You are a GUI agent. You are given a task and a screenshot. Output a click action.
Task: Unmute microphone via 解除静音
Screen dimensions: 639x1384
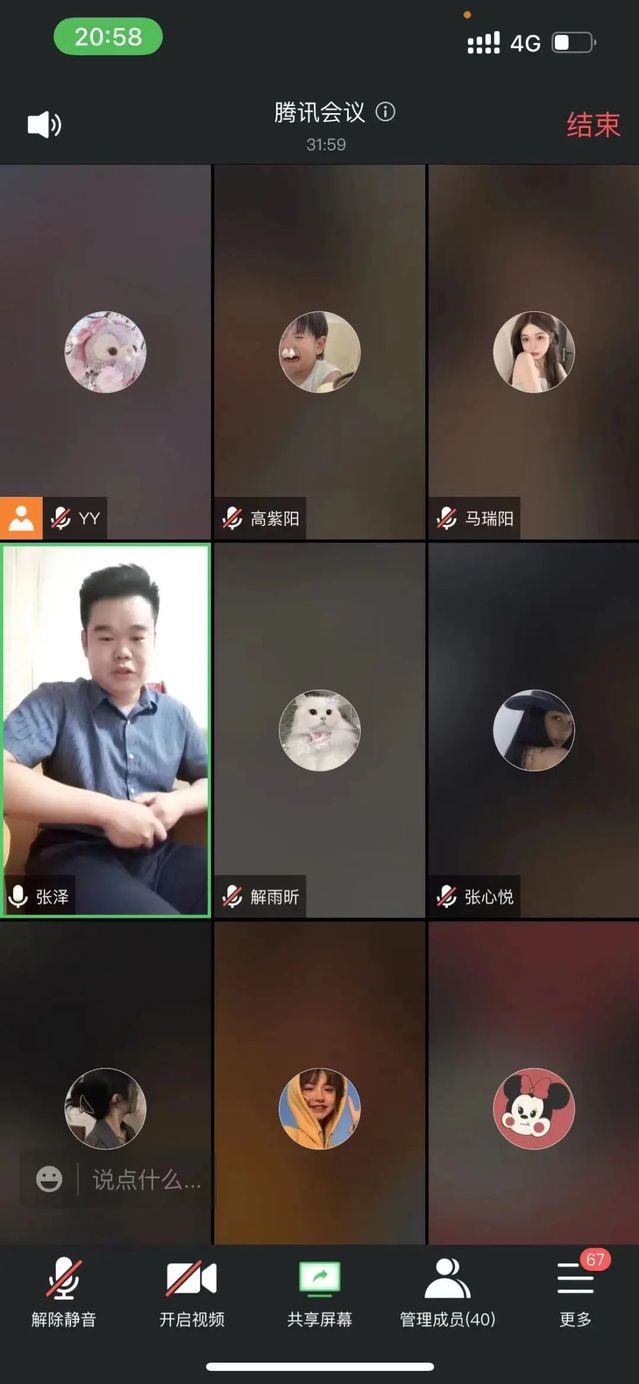pyautogui.click(x=64, y=1292)
